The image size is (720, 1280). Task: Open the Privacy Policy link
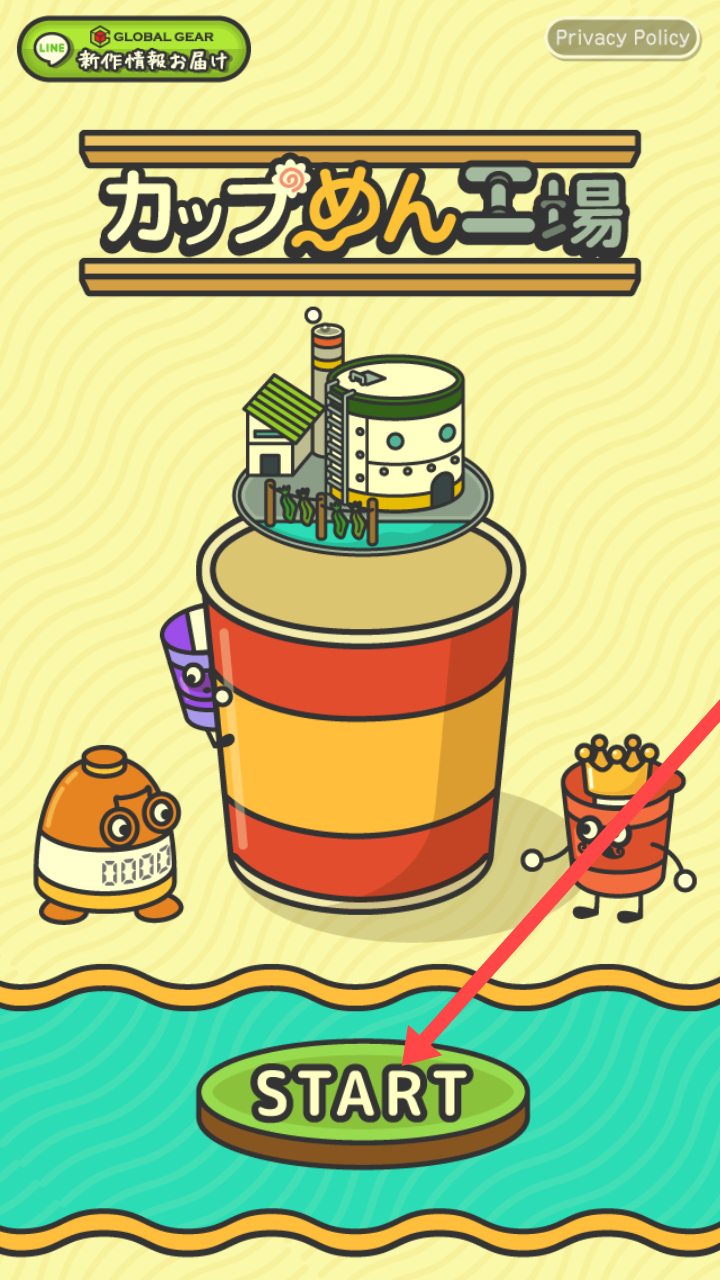pyautogui.click(x=622, y=39)
